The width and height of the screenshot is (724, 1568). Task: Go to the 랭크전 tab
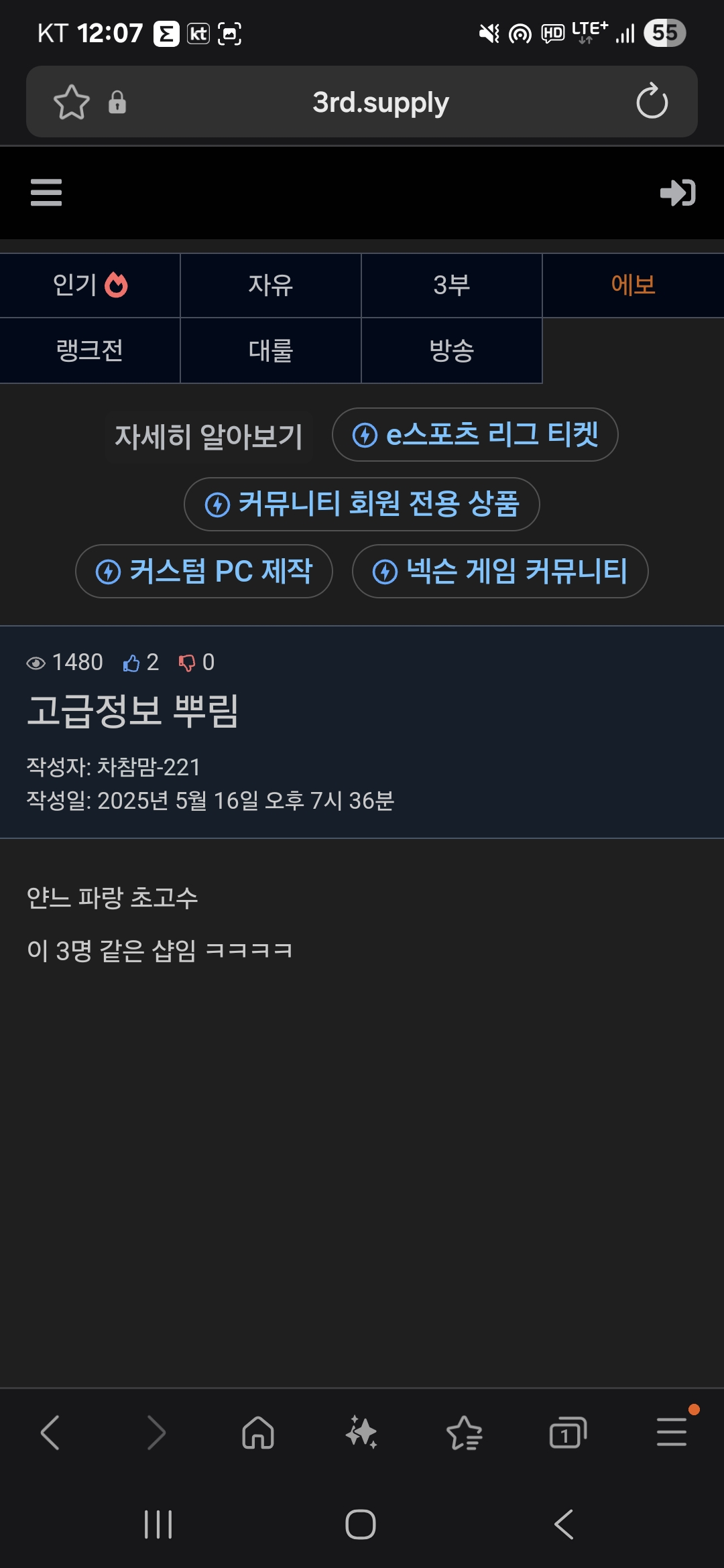(x=90, y=350)
